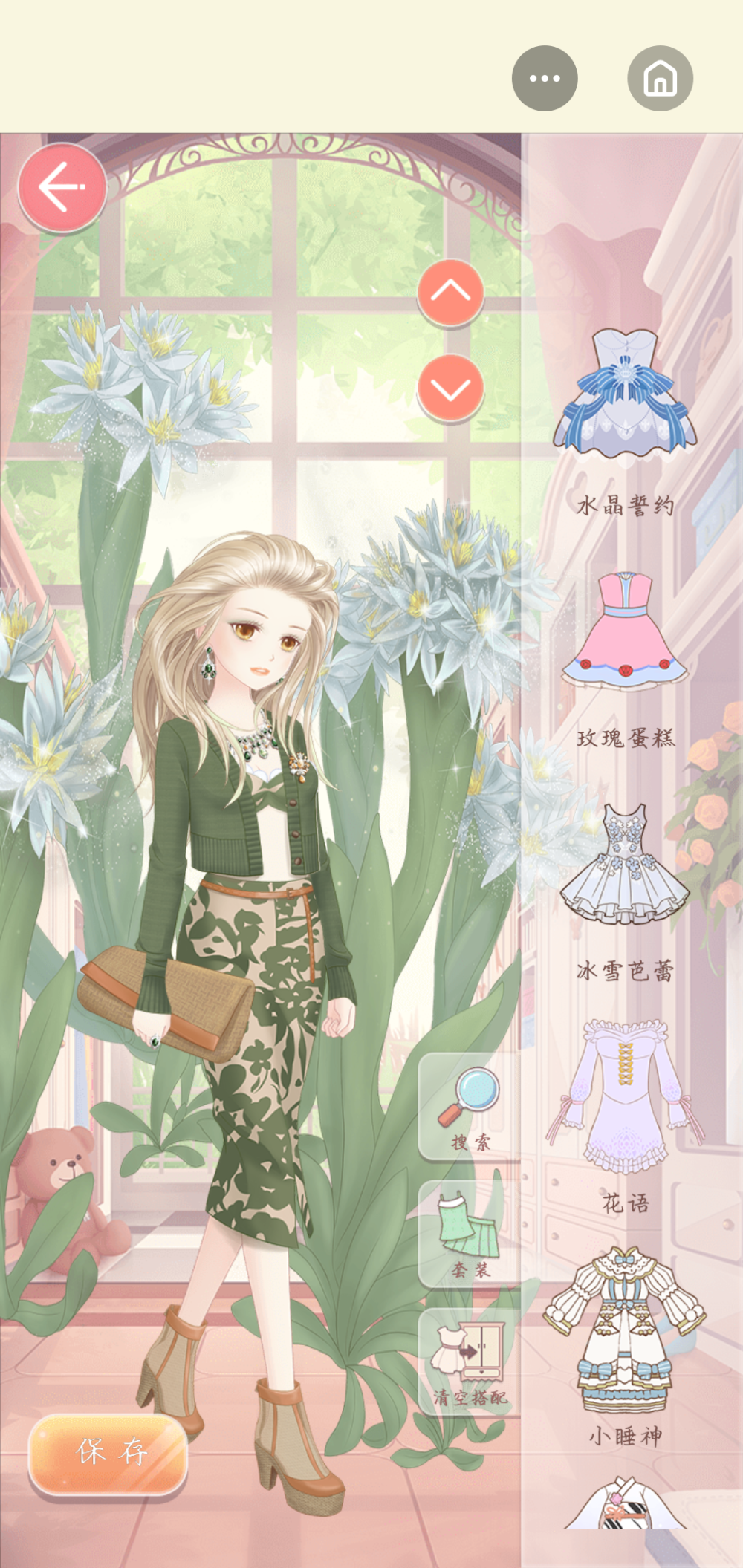The height and width of the screenshot is (1568, 743).
Task: Tap the up chevron button
Action: tap(451, 292)
